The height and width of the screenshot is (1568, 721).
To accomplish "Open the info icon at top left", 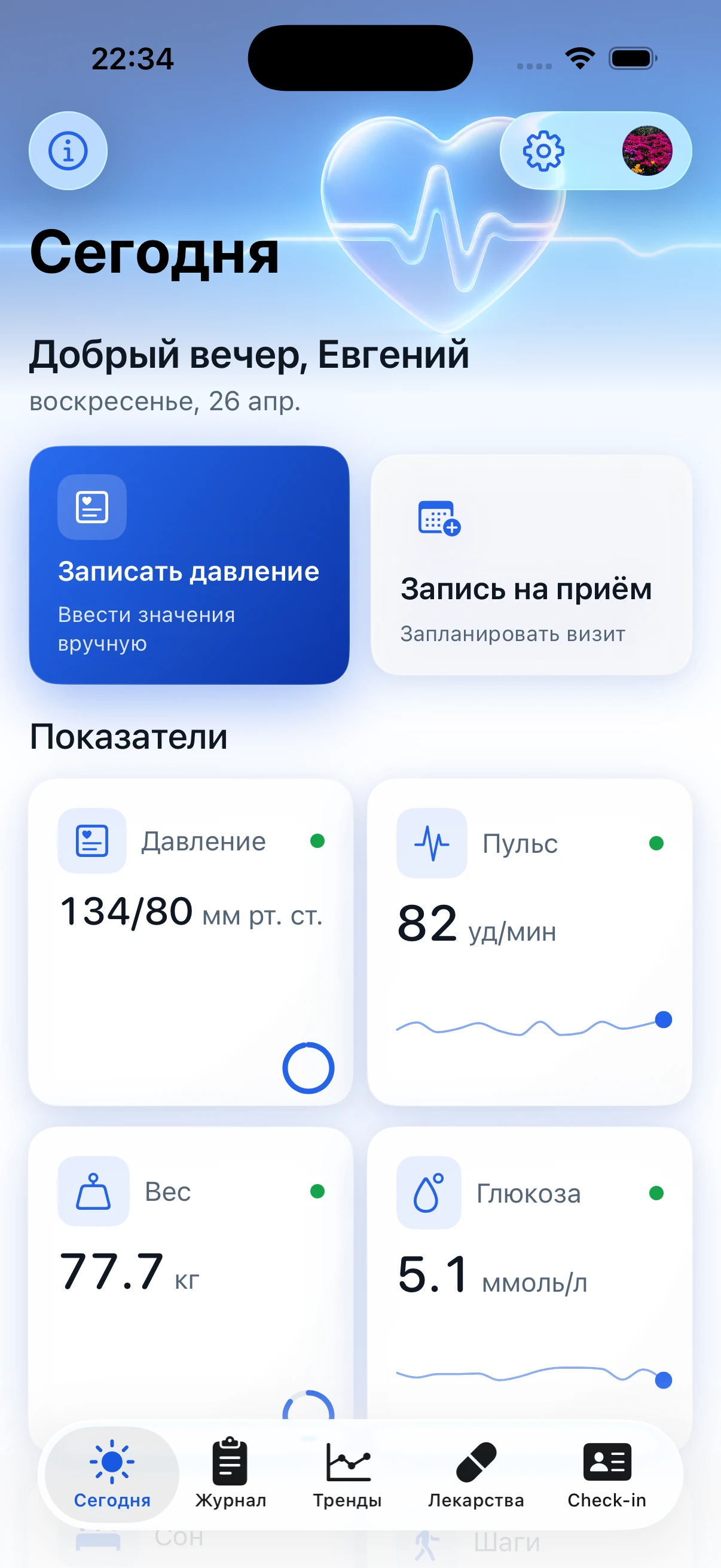I will [68, 150].
